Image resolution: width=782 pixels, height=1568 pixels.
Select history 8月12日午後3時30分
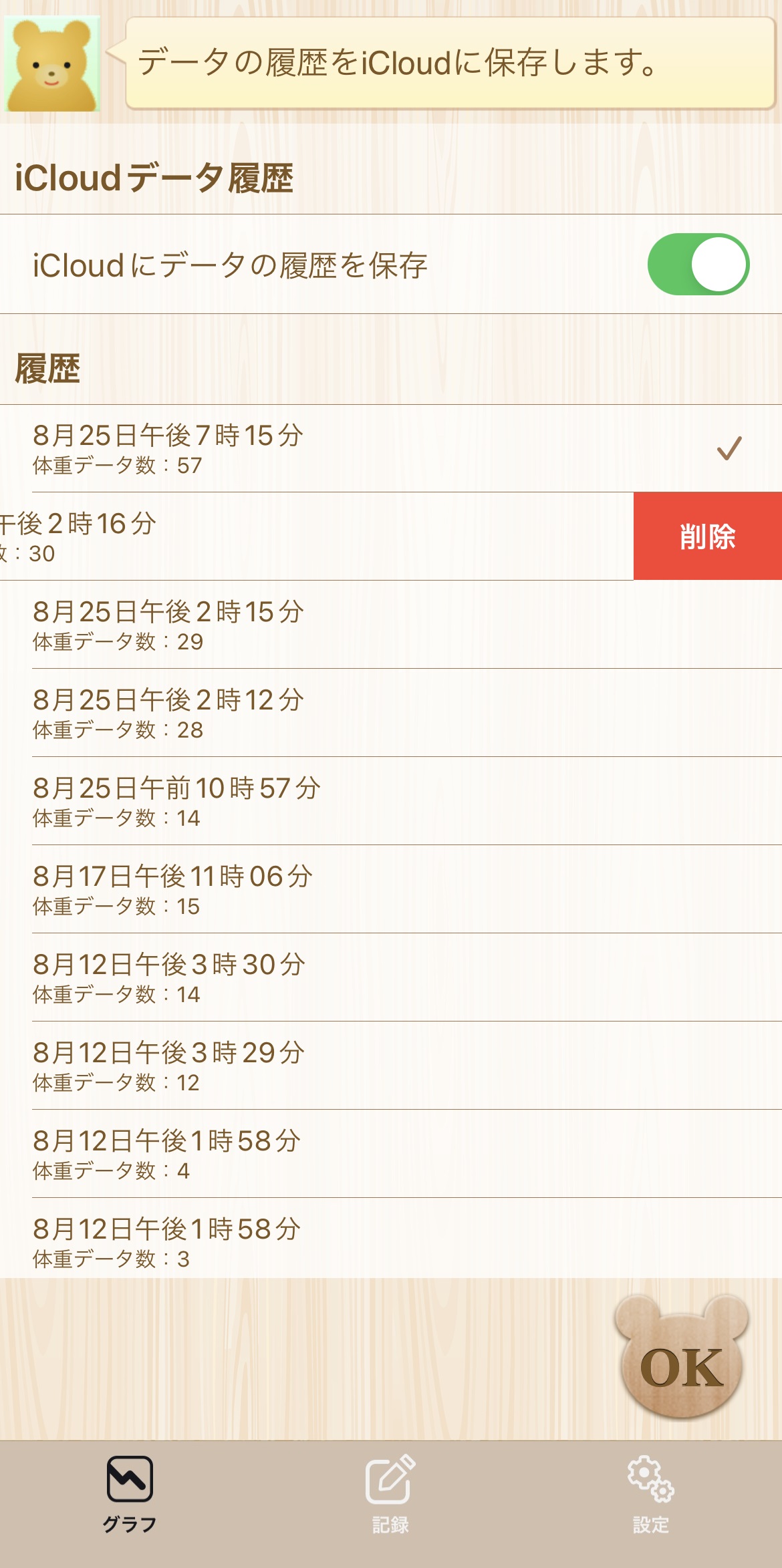(x=334, y=977)
